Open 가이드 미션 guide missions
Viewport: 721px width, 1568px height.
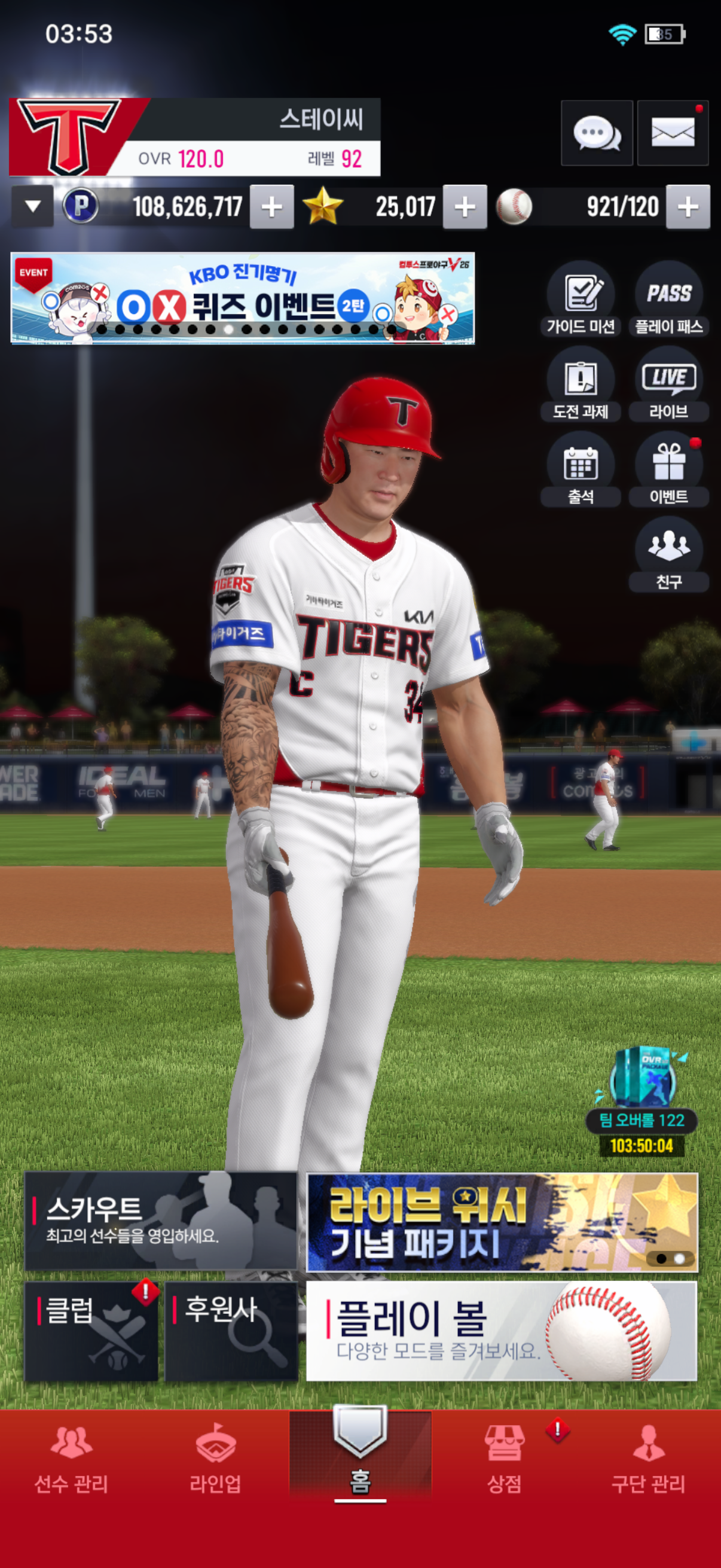click(581, 300)
